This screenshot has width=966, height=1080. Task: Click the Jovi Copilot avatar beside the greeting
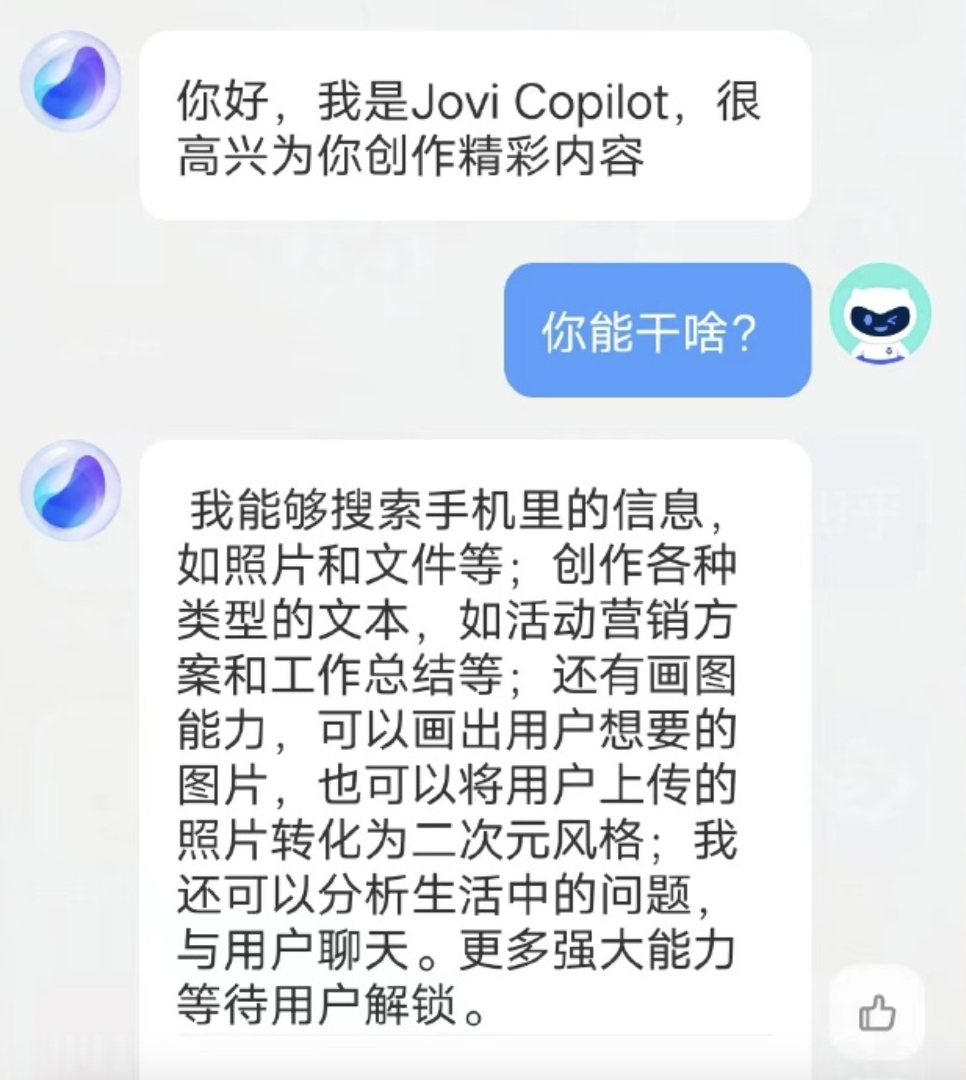(x=70, y=80)
